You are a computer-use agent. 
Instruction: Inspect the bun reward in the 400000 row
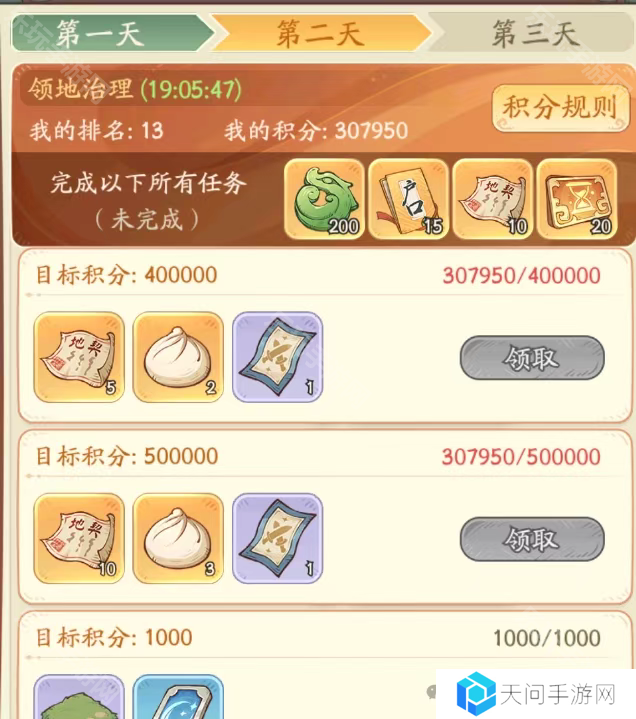[x=178, y=357]
